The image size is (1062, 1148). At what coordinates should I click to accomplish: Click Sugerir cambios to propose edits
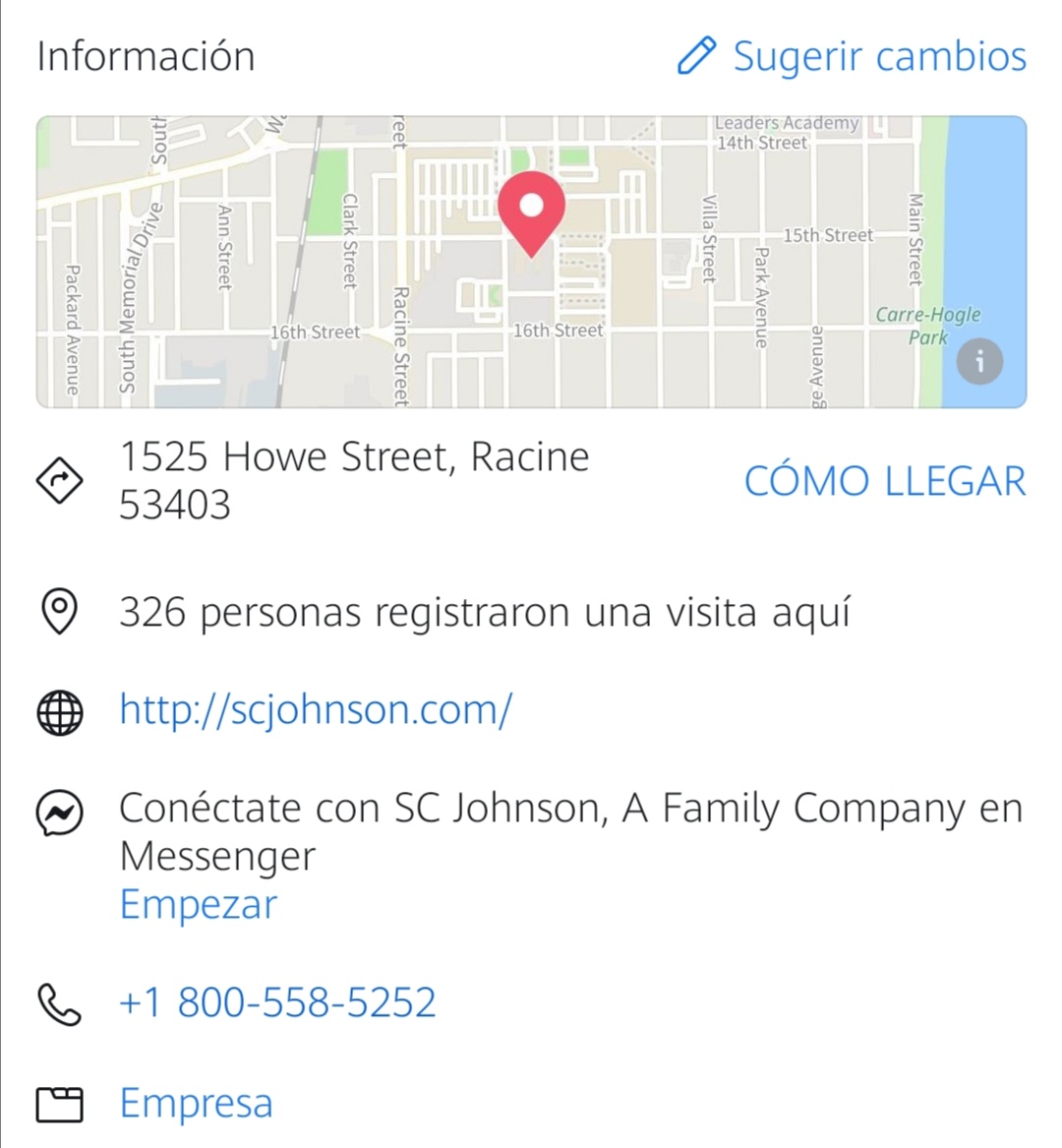pos(879,56)
